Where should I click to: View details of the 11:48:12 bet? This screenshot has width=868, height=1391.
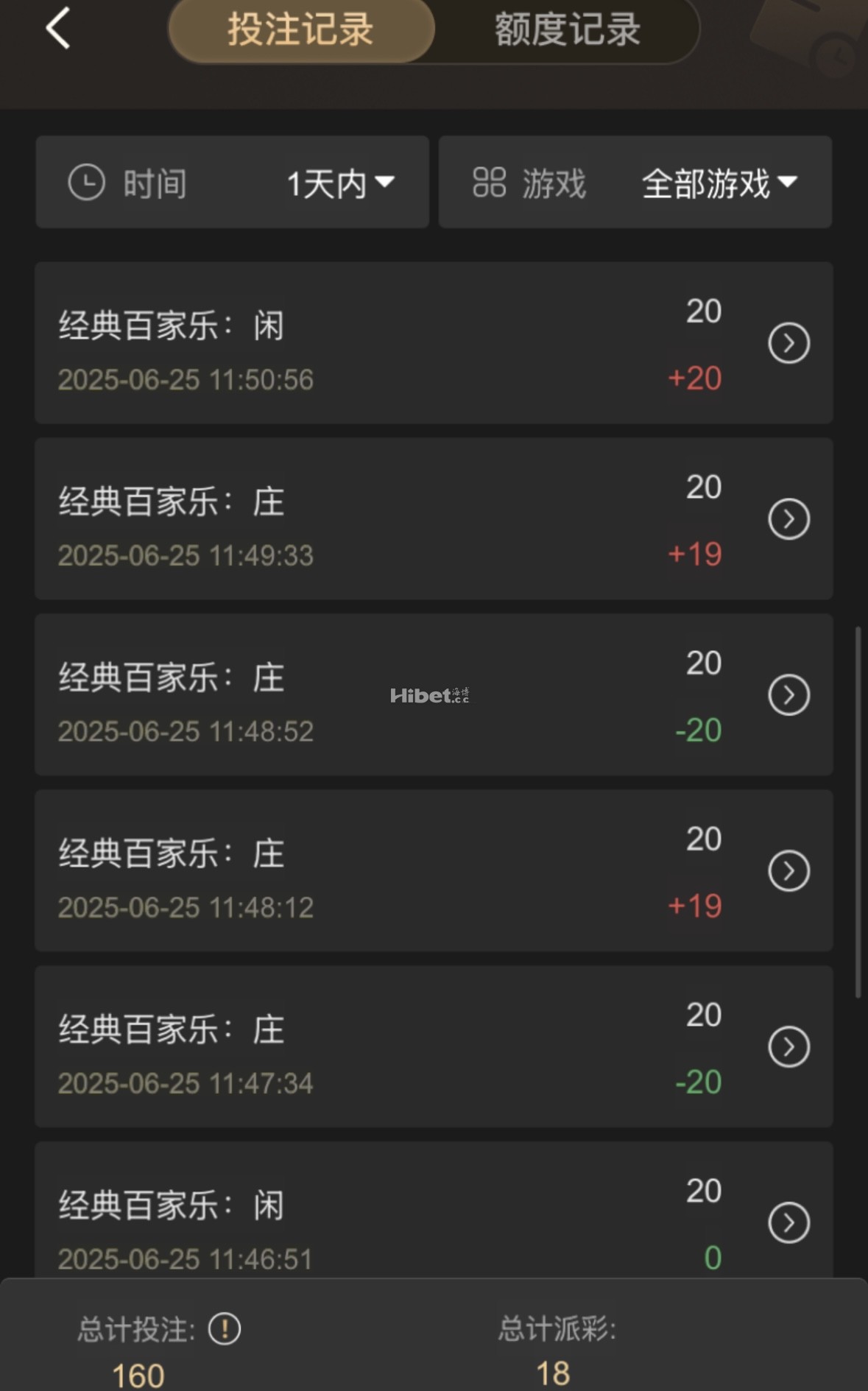(x=788, y=871)
